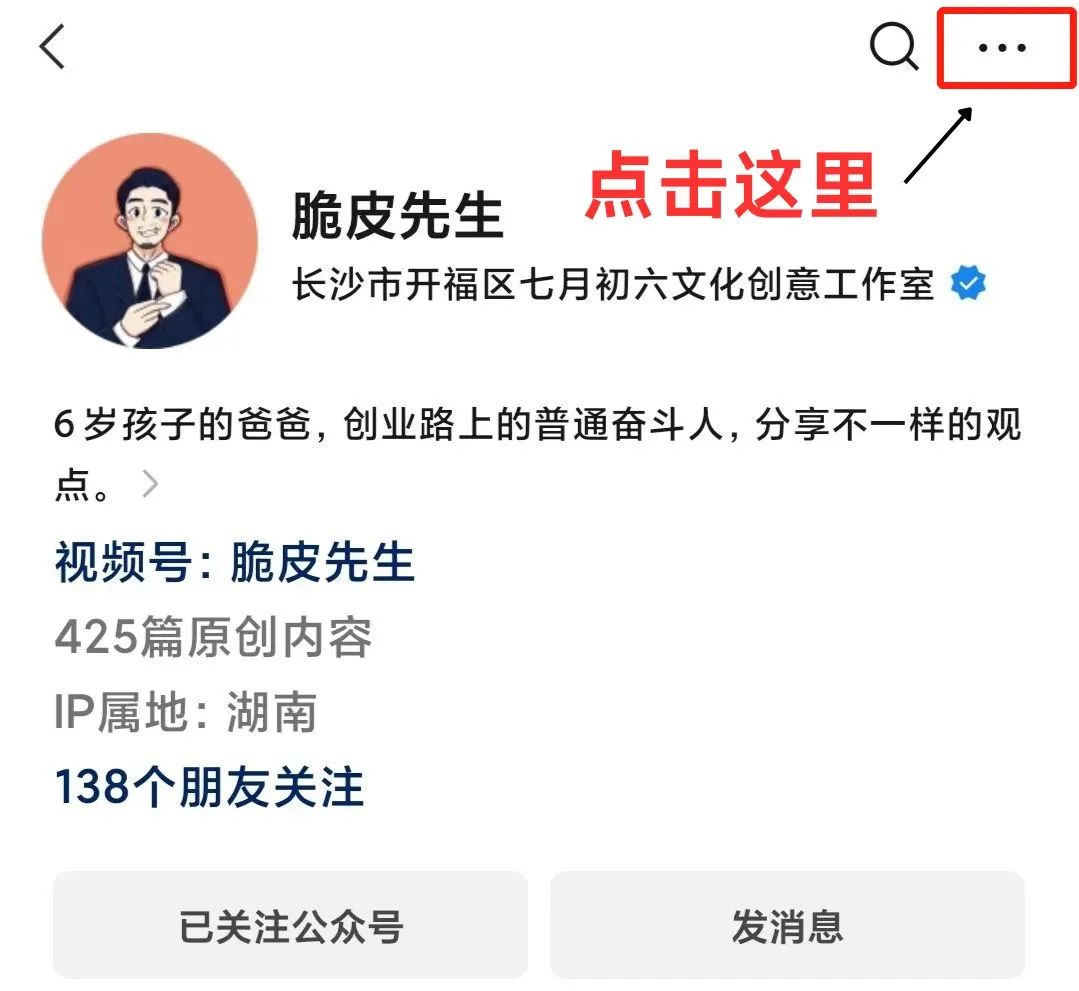1079x991 pixels.
Task: View 脆皮先生 profile avatar
Action: [150, 240]
